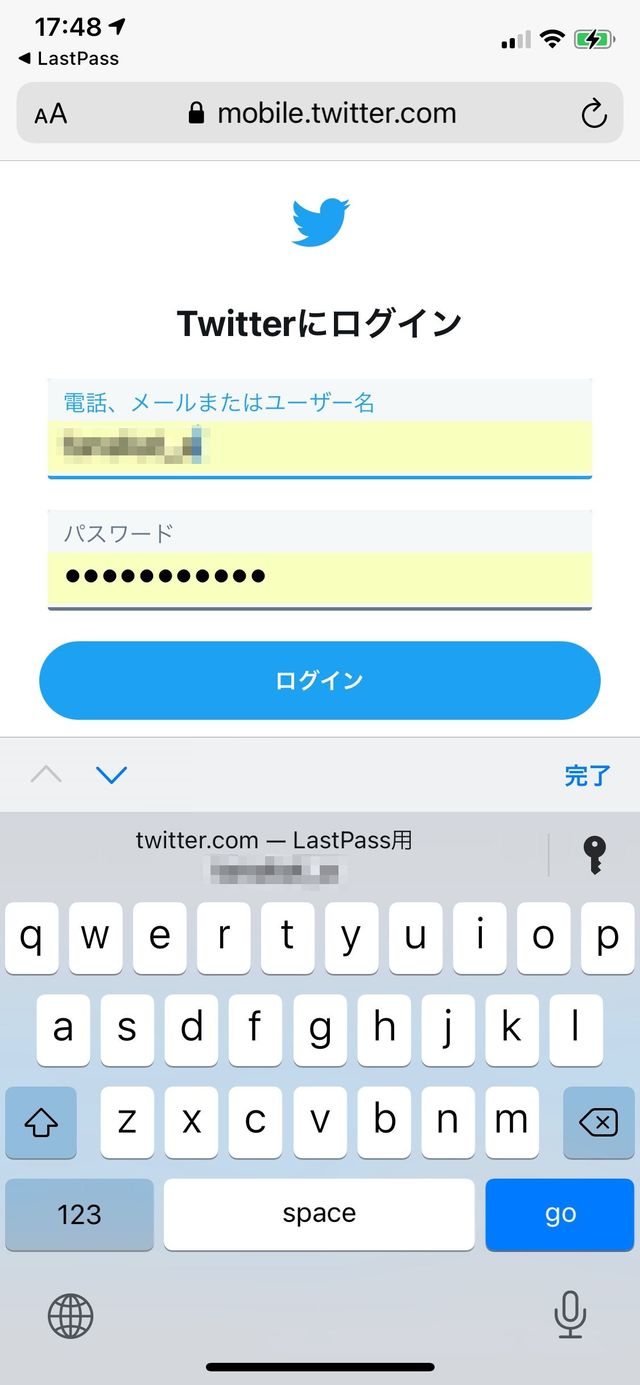Tap the blue go key

click(560, 1214)
